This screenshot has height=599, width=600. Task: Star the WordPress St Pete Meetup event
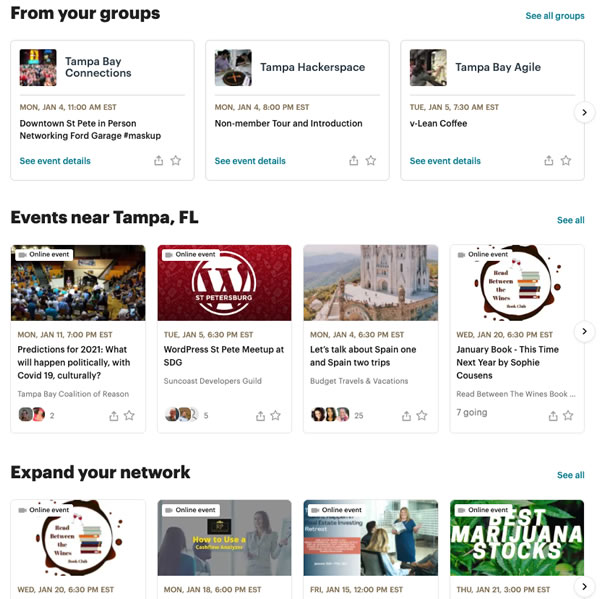point(276,415)
